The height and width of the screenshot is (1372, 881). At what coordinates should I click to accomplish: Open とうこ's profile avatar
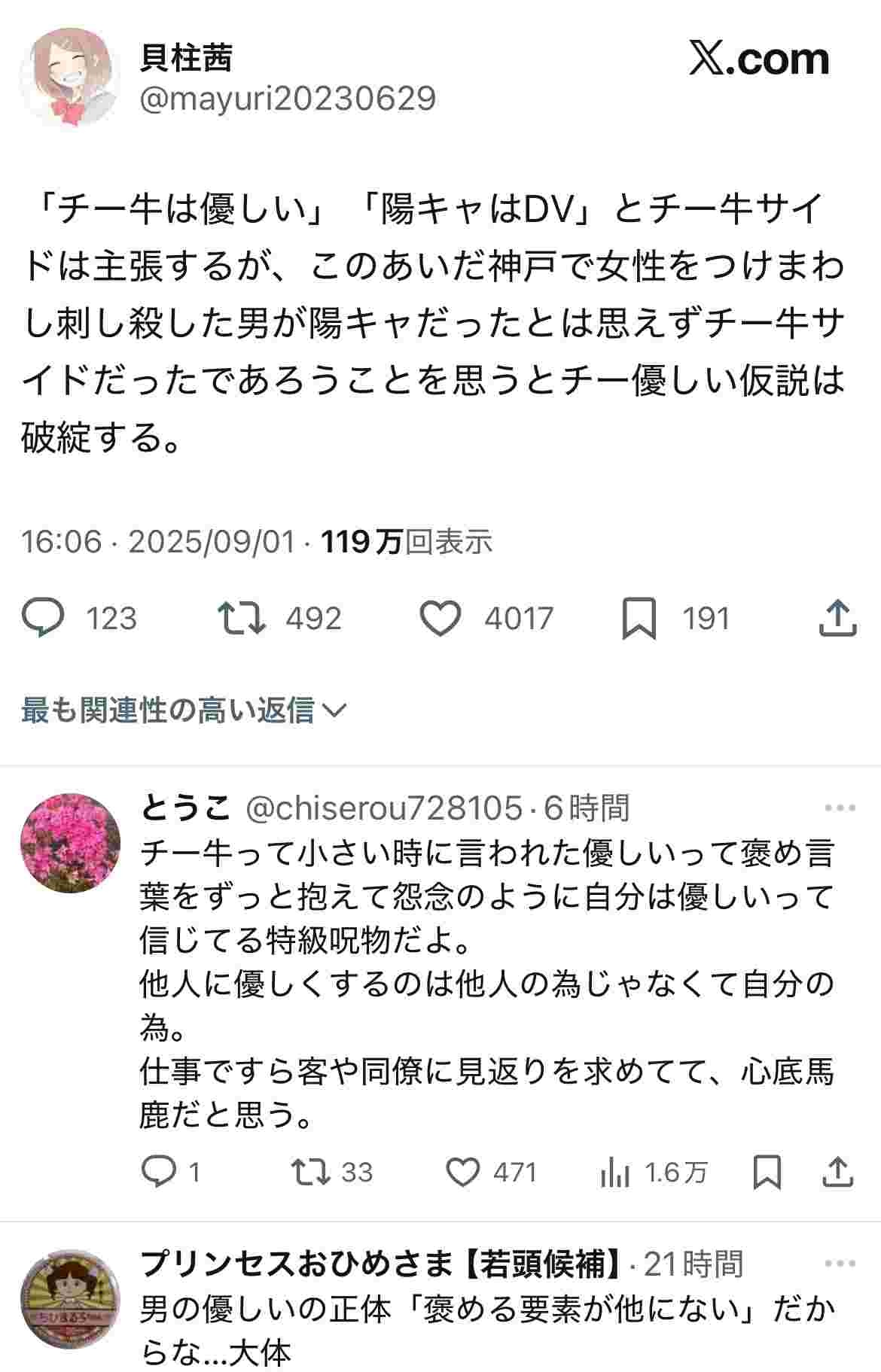click(x=69, y=843)
